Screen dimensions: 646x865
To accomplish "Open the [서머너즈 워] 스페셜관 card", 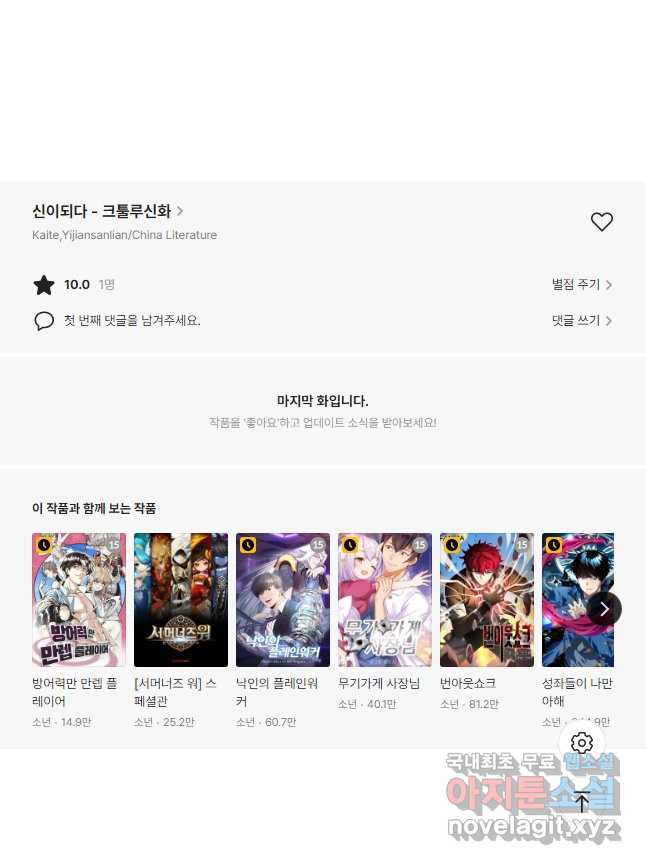I will [181, 600].
